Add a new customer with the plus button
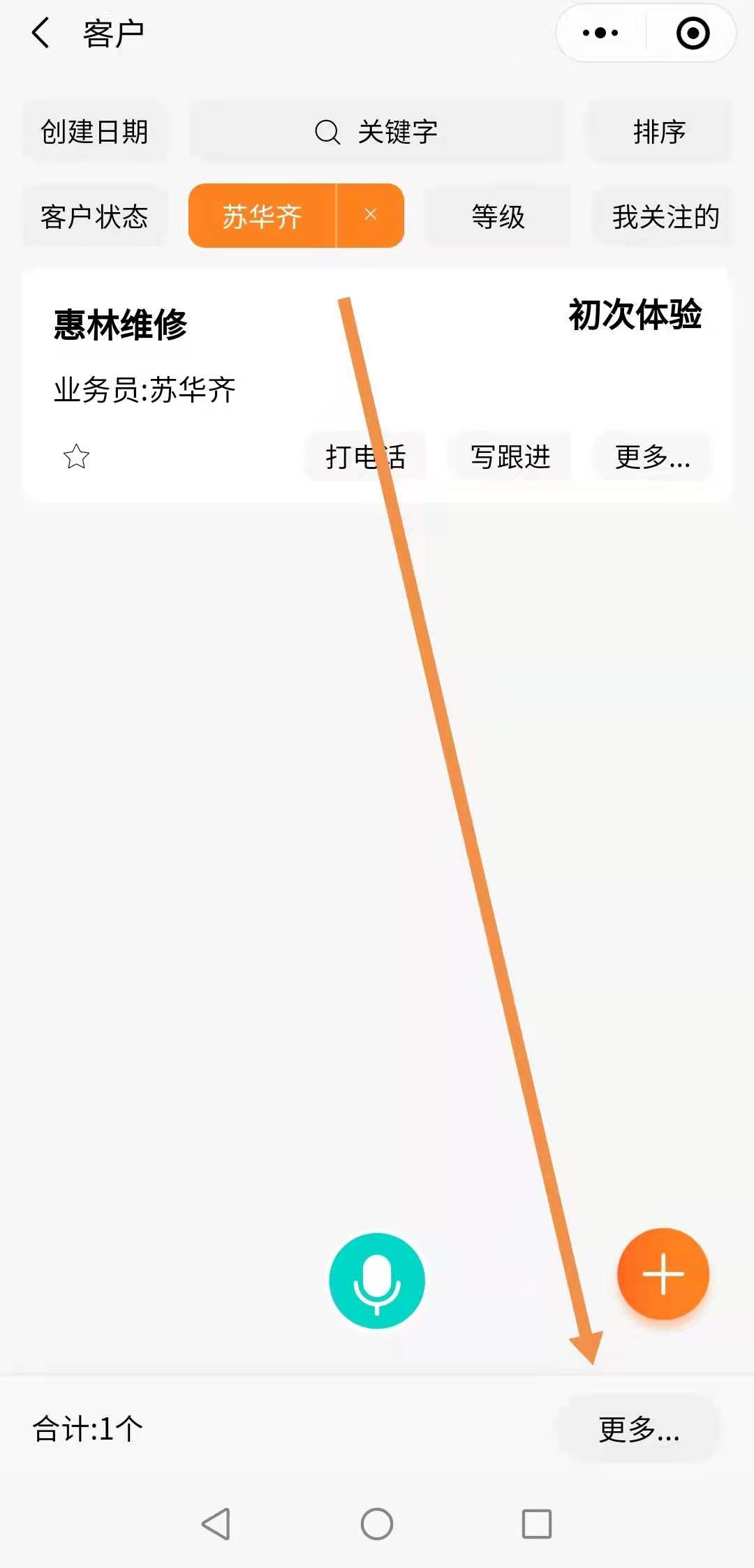Image resolution: width=754 pixels, height=1568 pixels. 663,1274
